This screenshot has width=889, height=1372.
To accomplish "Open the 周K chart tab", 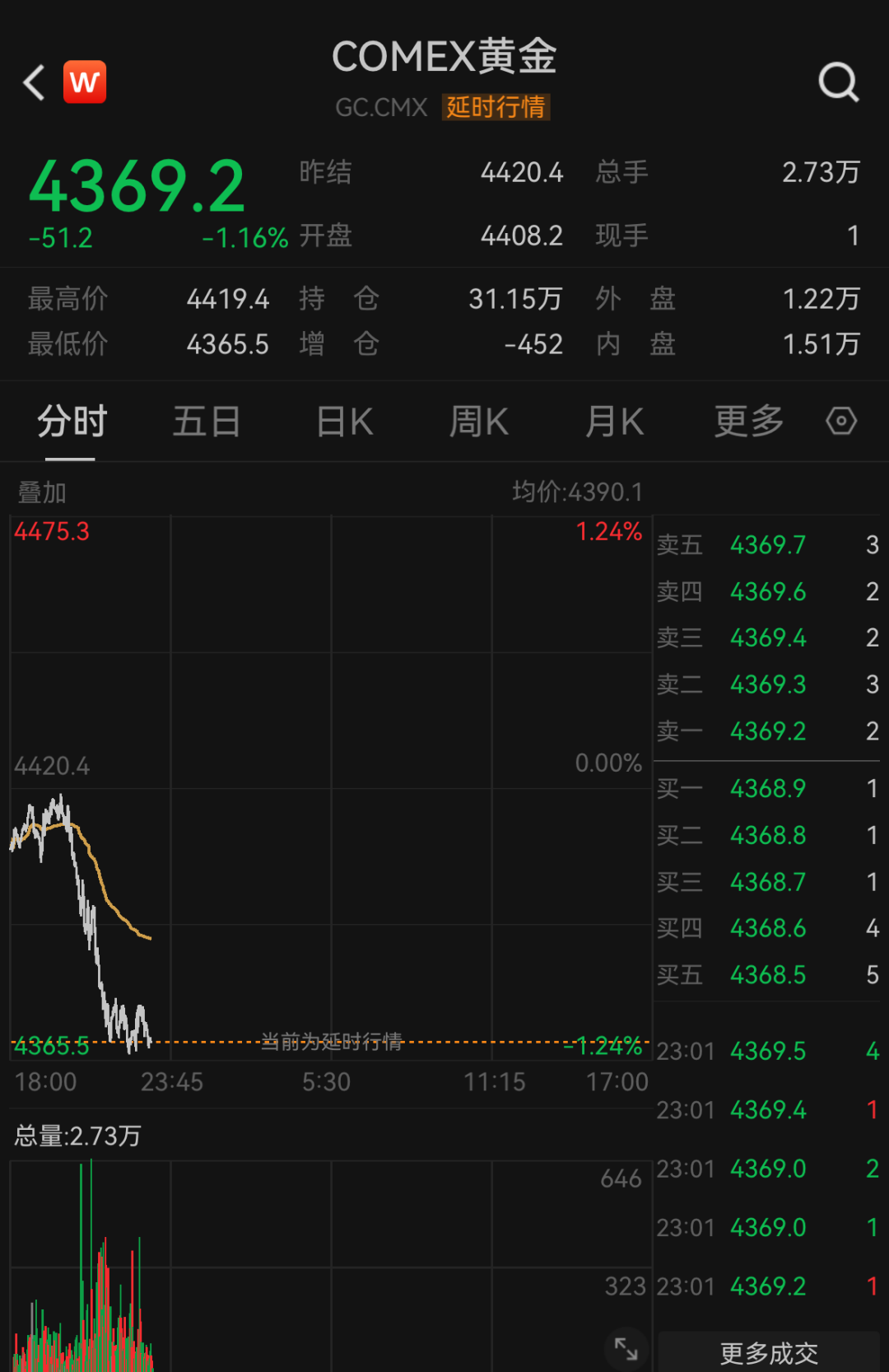I will (479, 422).
